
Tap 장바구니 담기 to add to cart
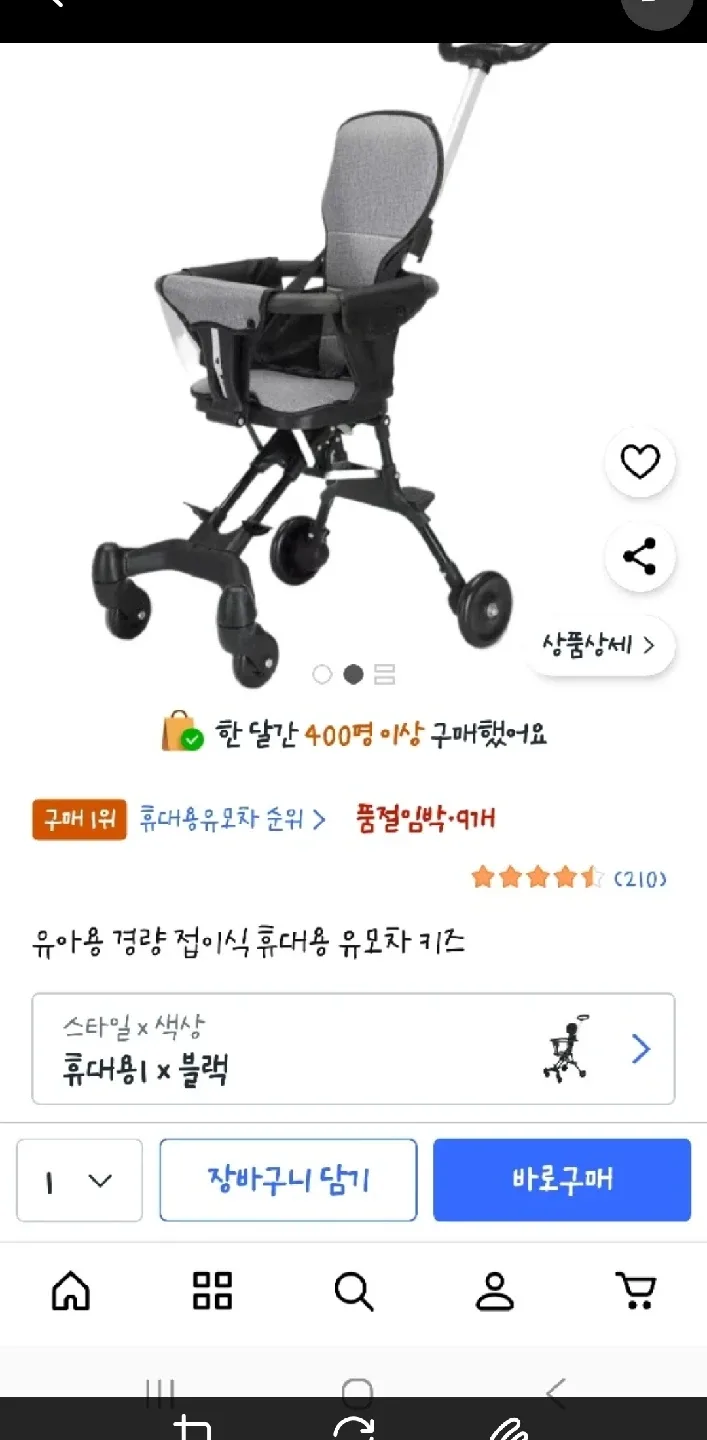click(288, 1180)
